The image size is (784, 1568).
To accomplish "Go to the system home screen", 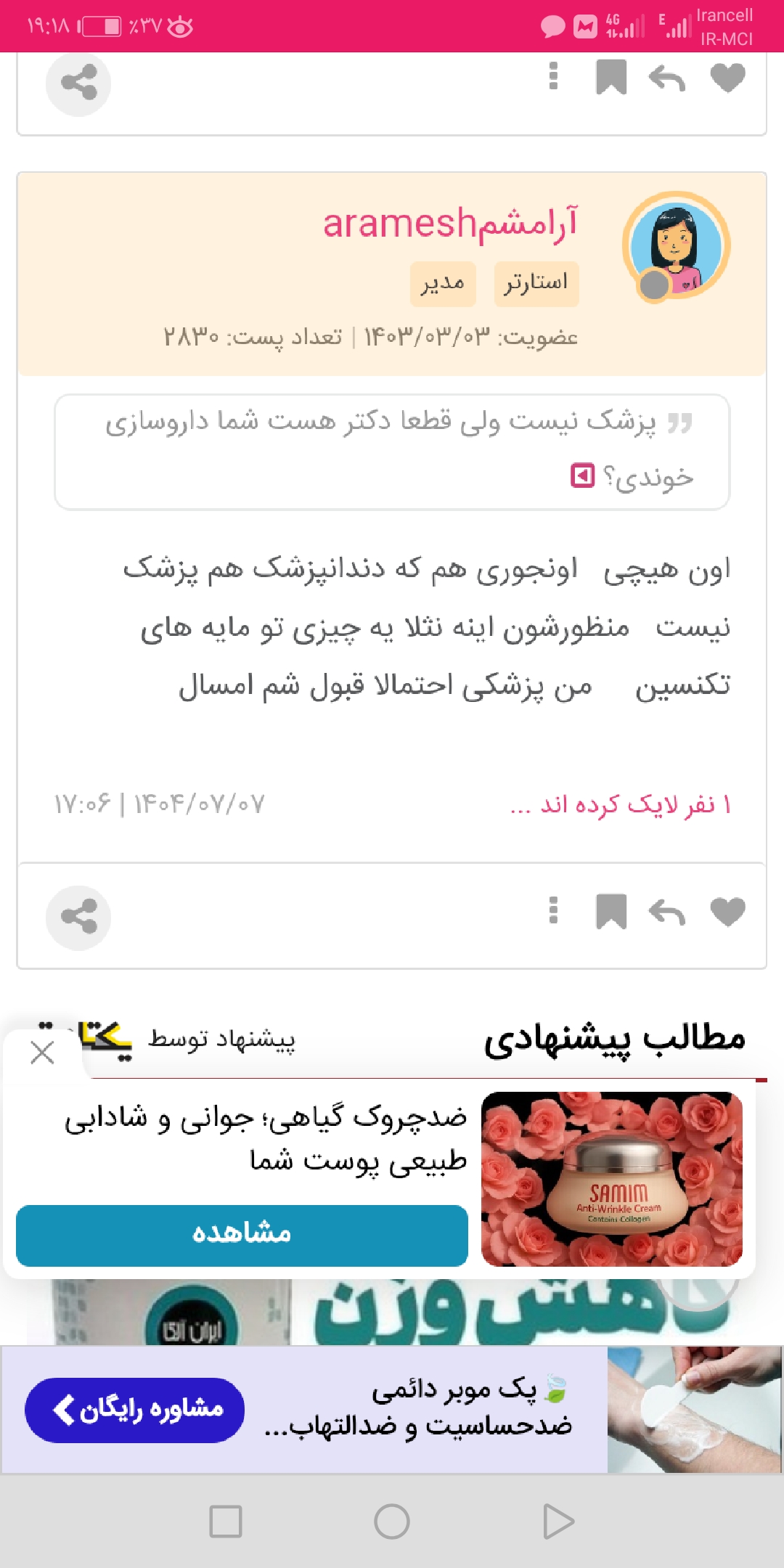I will click(392, 1522).
